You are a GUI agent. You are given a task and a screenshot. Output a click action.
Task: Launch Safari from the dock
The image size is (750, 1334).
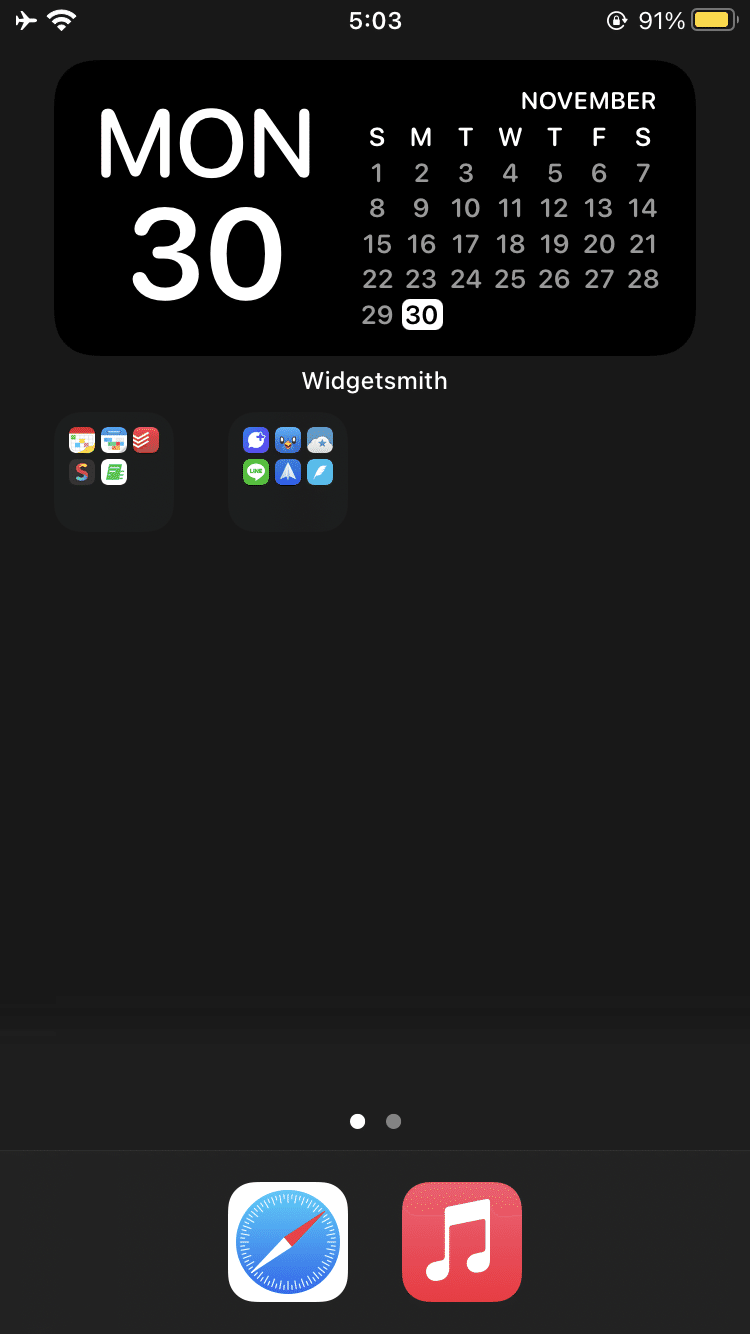click(288, 1242)
